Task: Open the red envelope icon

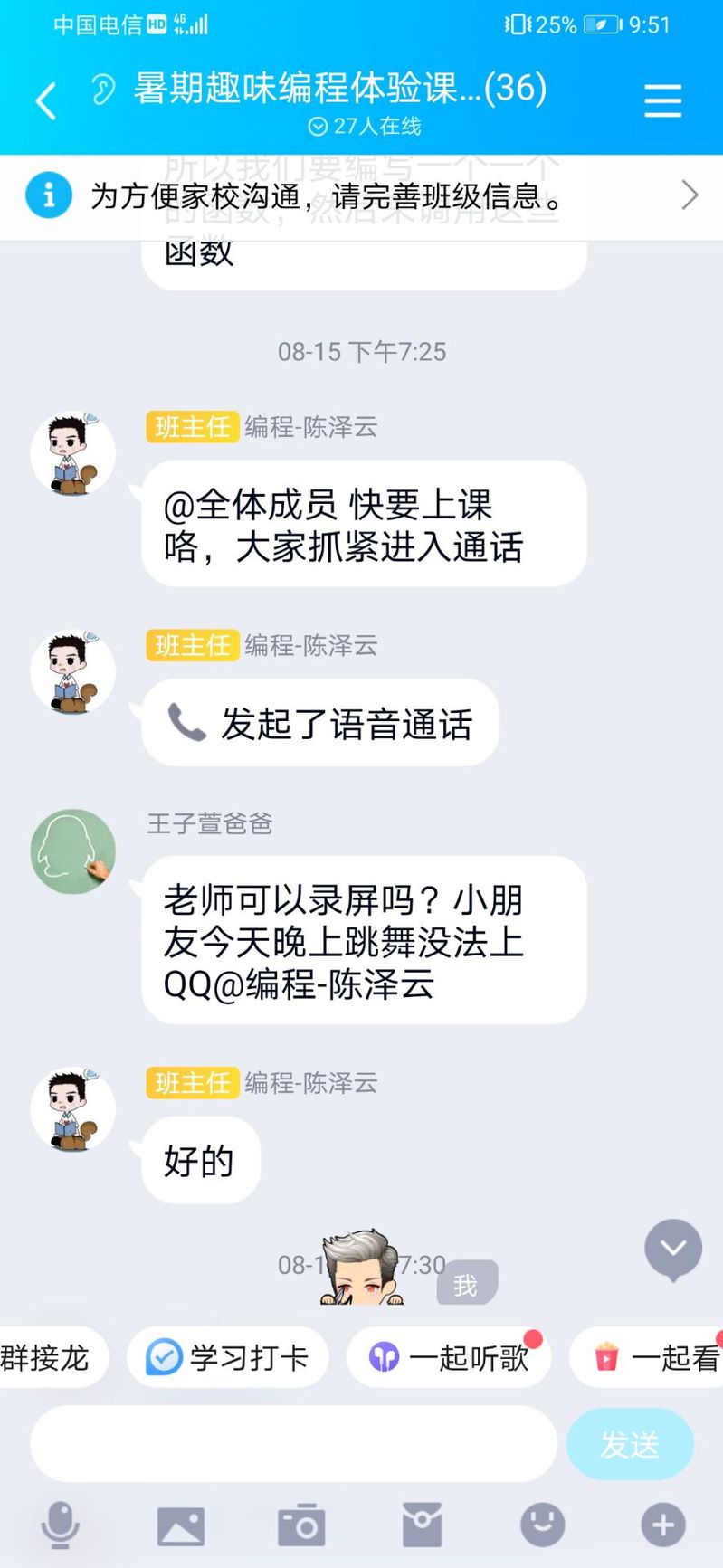Action: pos(422,1525)
